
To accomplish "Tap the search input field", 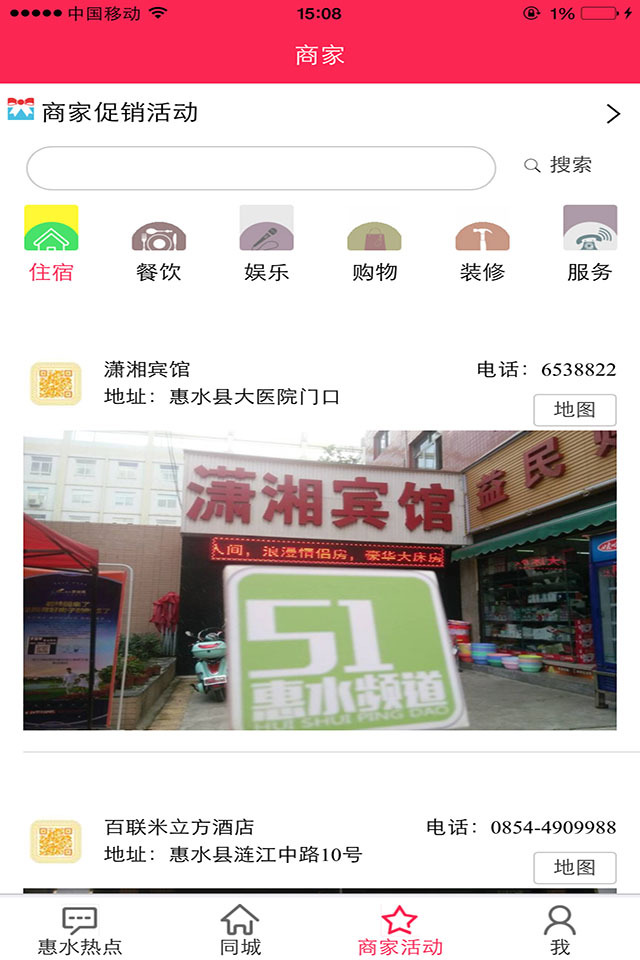I will [x=261, y=168].
